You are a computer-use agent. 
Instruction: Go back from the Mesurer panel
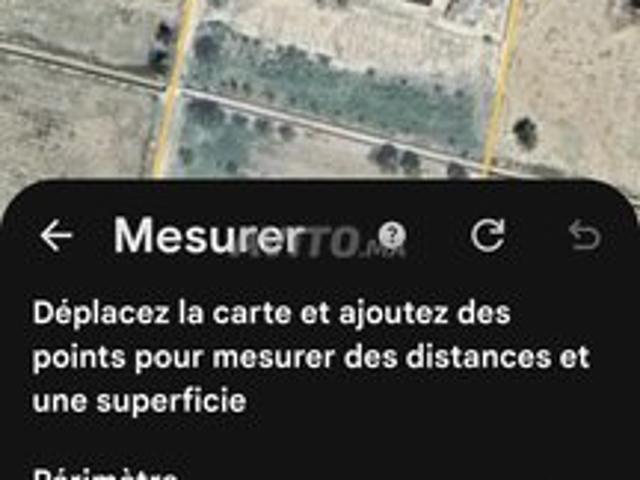(56, 236)
